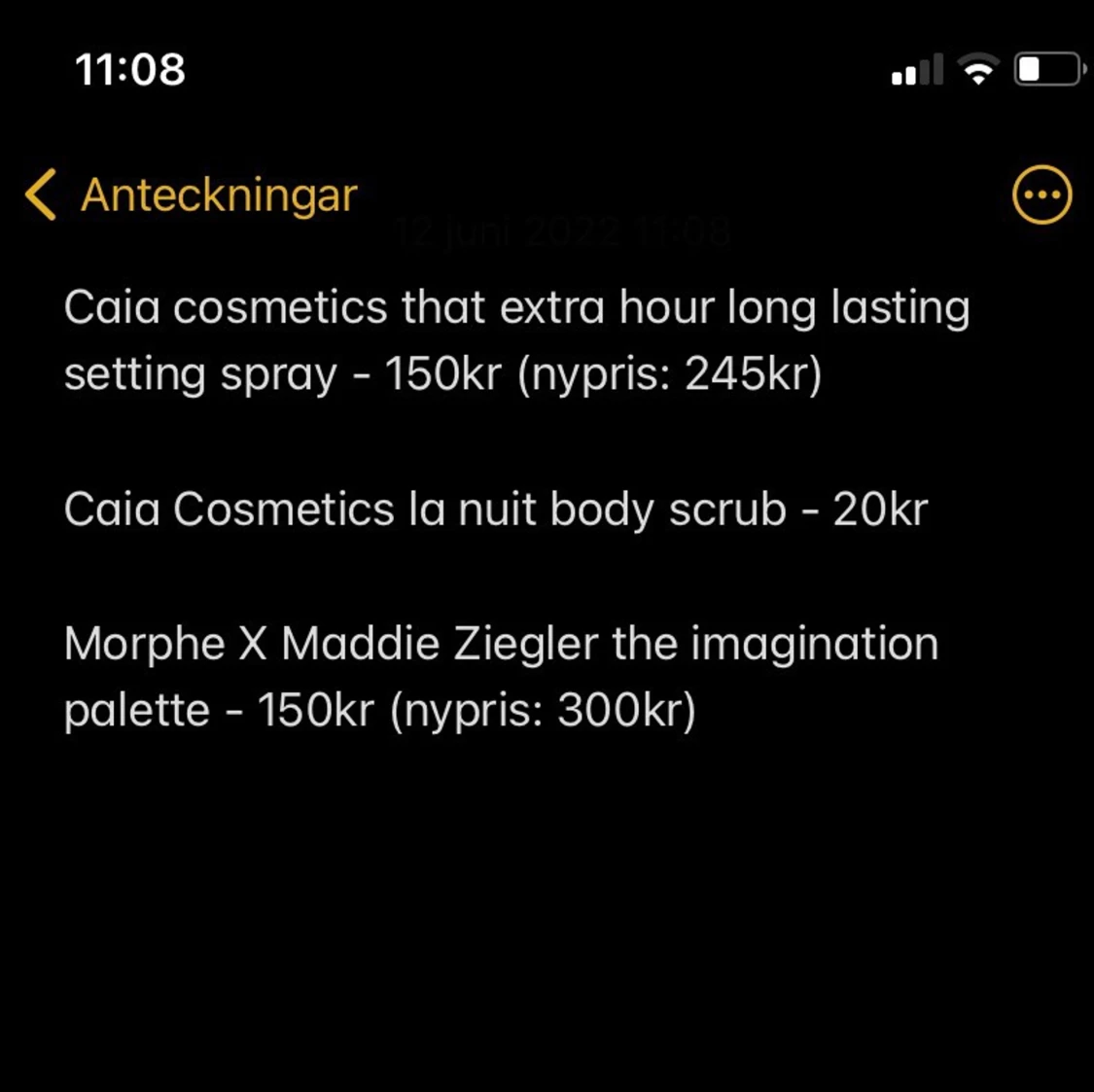Tap the note text to edit
The image size is (1094, 1092).
click(515, 508)
